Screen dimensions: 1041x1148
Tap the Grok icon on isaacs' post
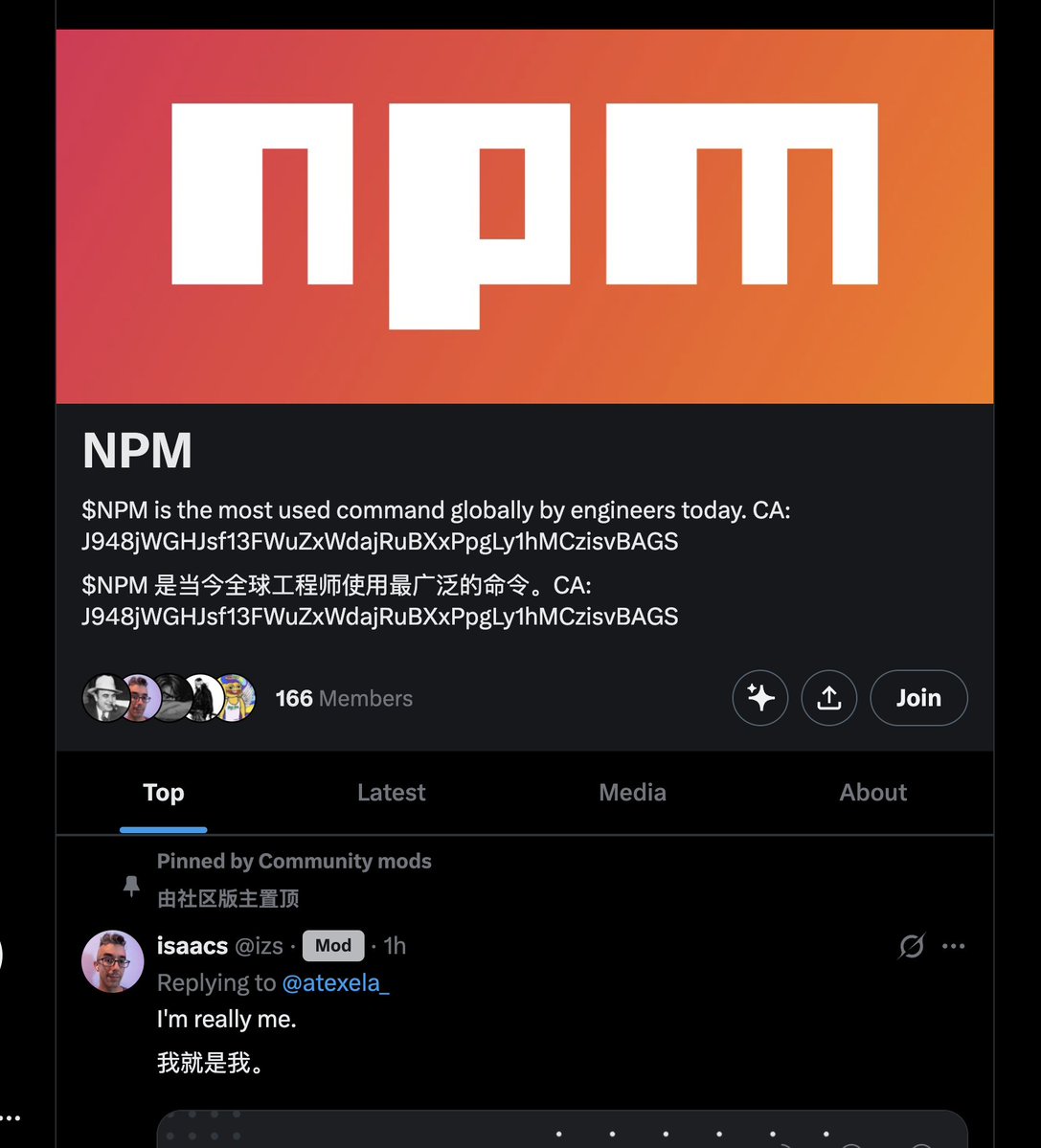tap(912, 946)
